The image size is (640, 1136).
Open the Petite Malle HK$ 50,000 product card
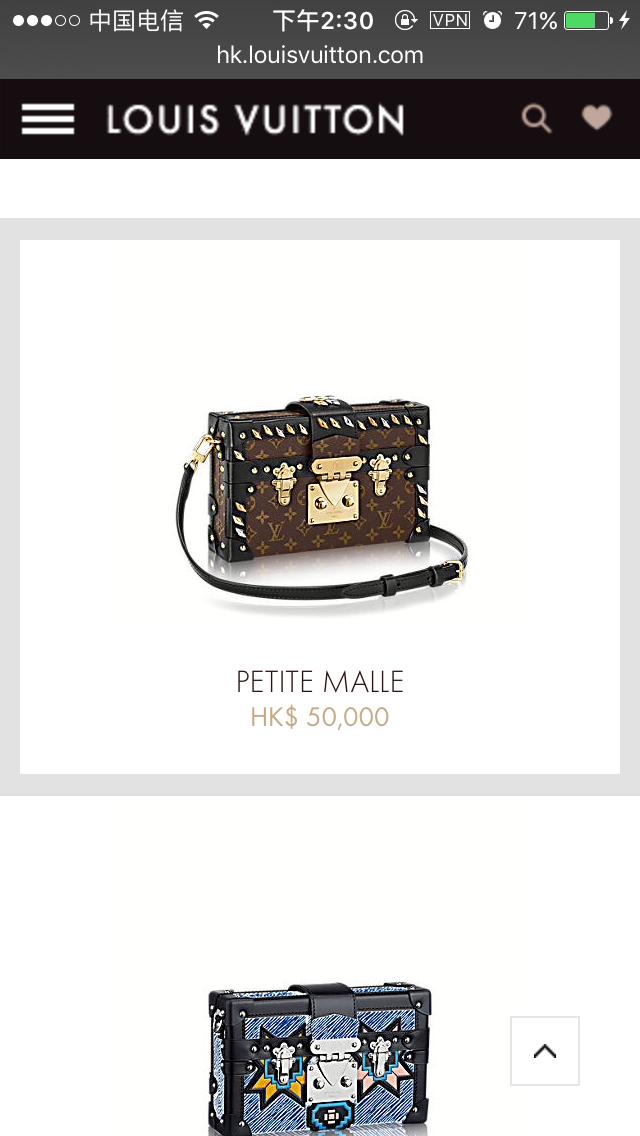point(320,507)
